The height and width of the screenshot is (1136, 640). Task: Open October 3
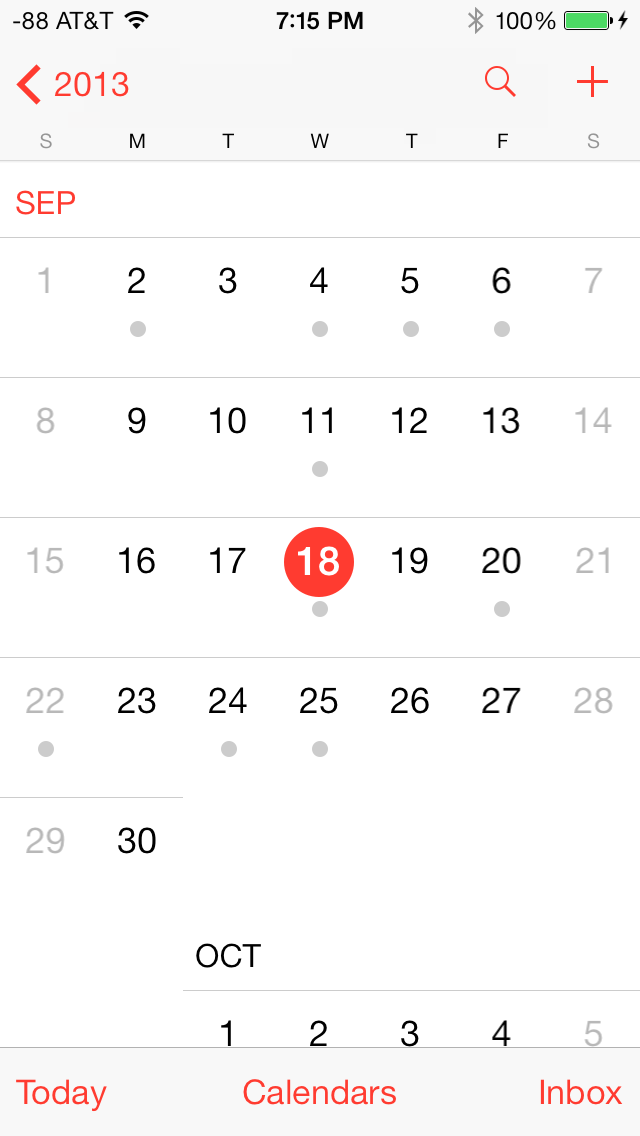410,1034
